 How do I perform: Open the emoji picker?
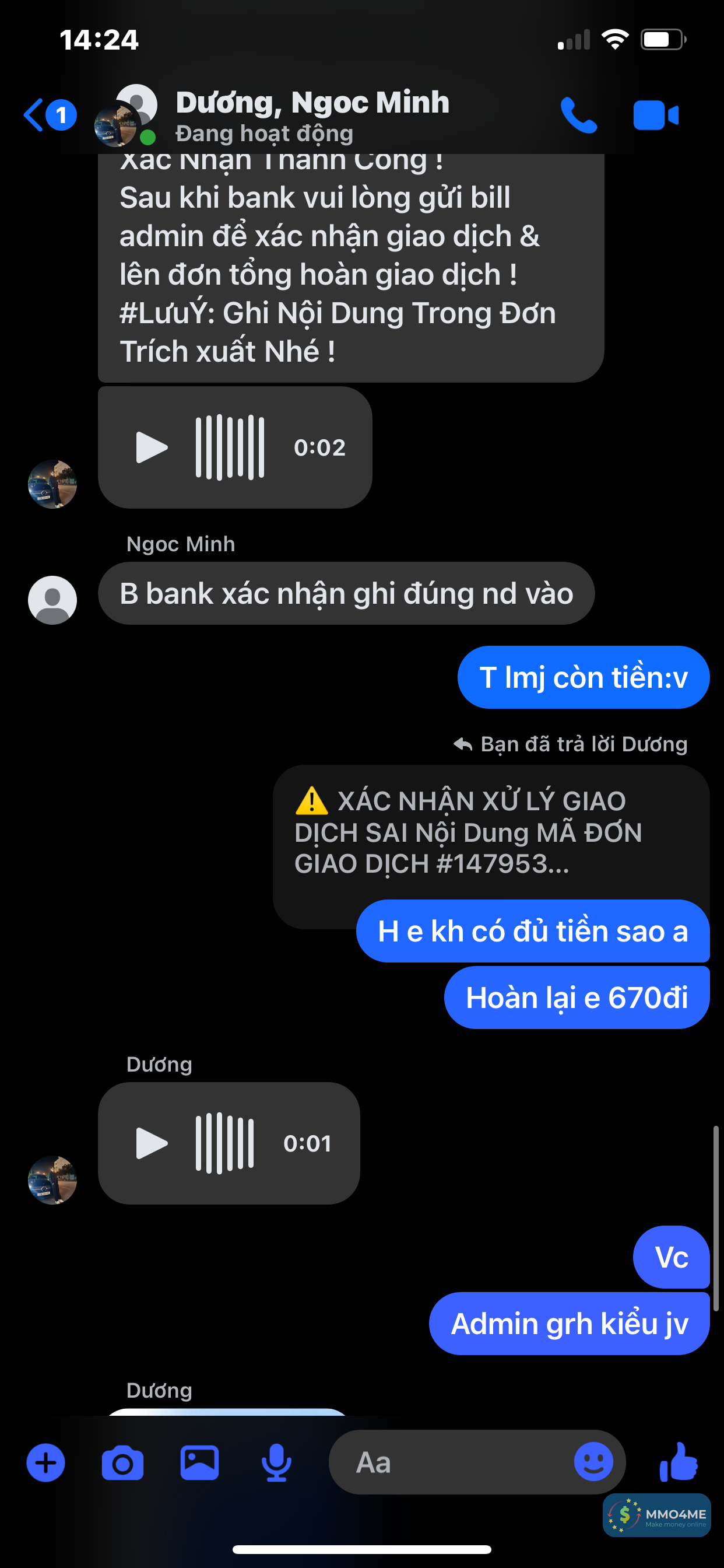593,1461
